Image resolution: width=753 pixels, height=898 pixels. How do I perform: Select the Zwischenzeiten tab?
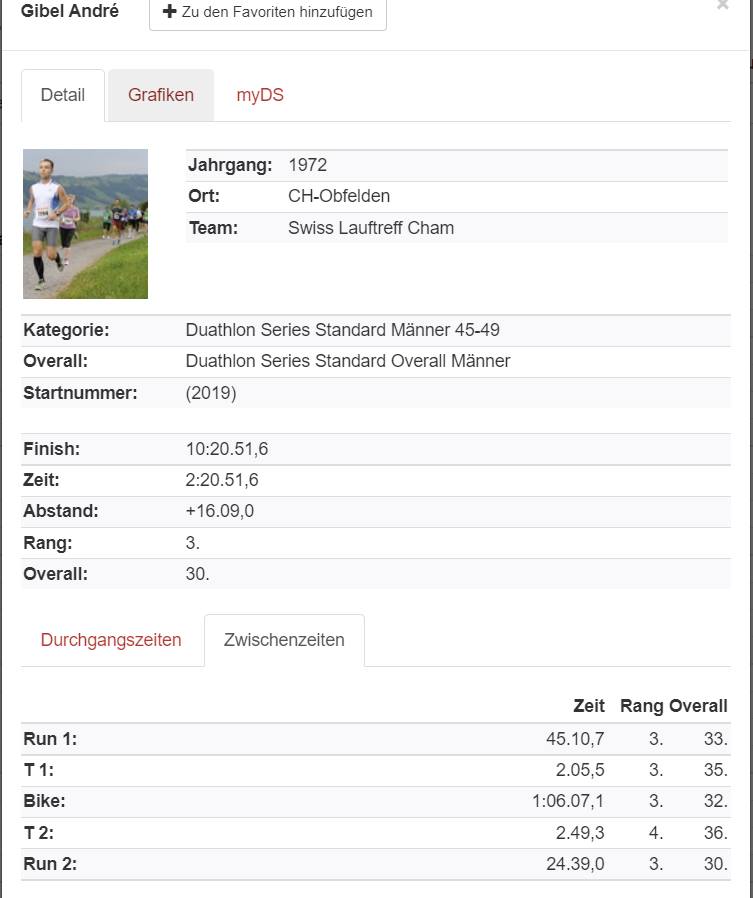(284, 640)
